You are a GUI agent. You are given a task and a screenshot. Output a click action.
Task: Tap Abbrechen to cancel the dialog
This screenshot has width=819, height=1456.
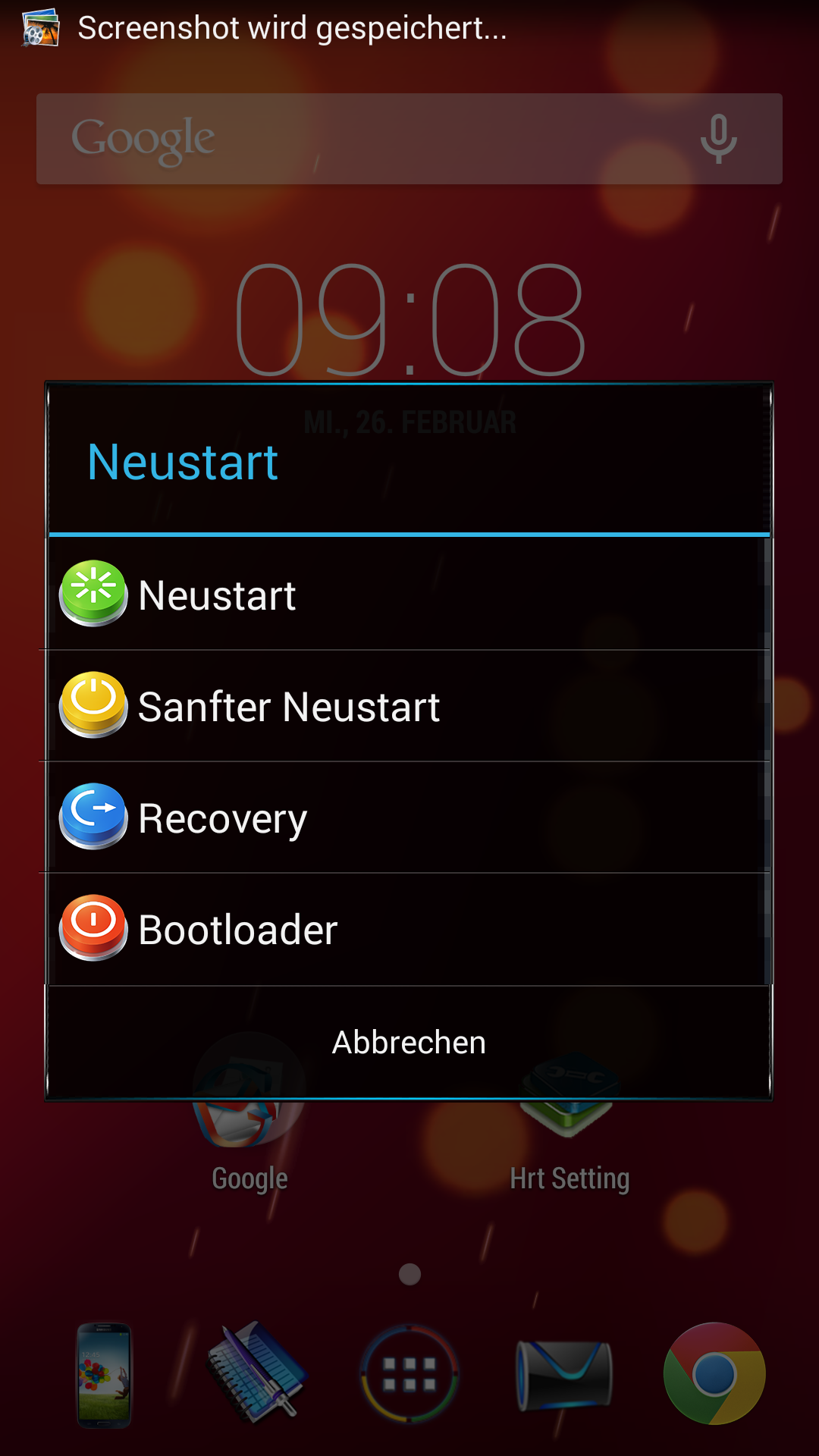409,1042
